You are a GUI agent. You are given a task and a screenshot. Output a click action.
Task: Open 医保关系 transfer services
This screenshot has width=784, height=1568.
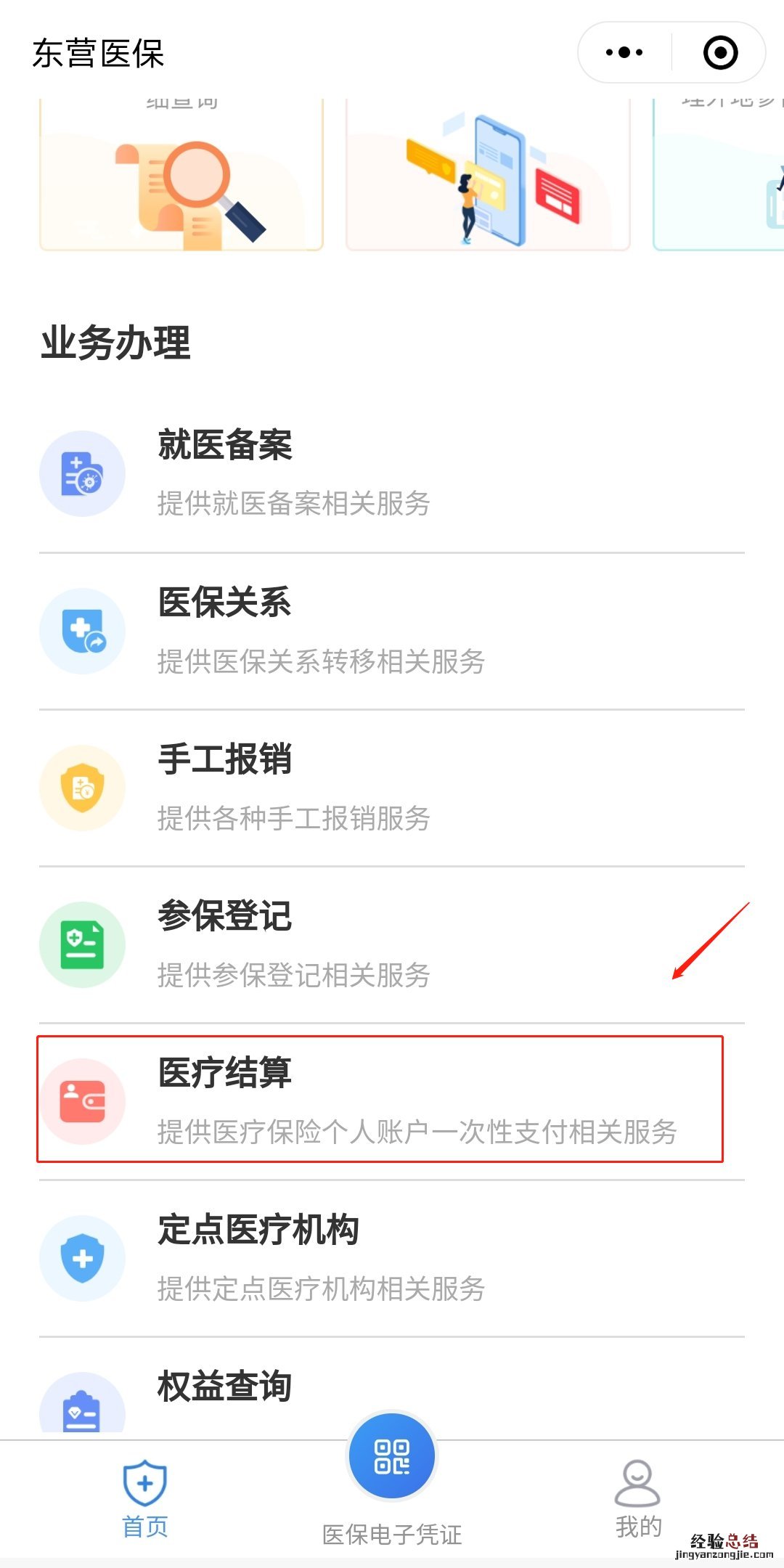392,630
